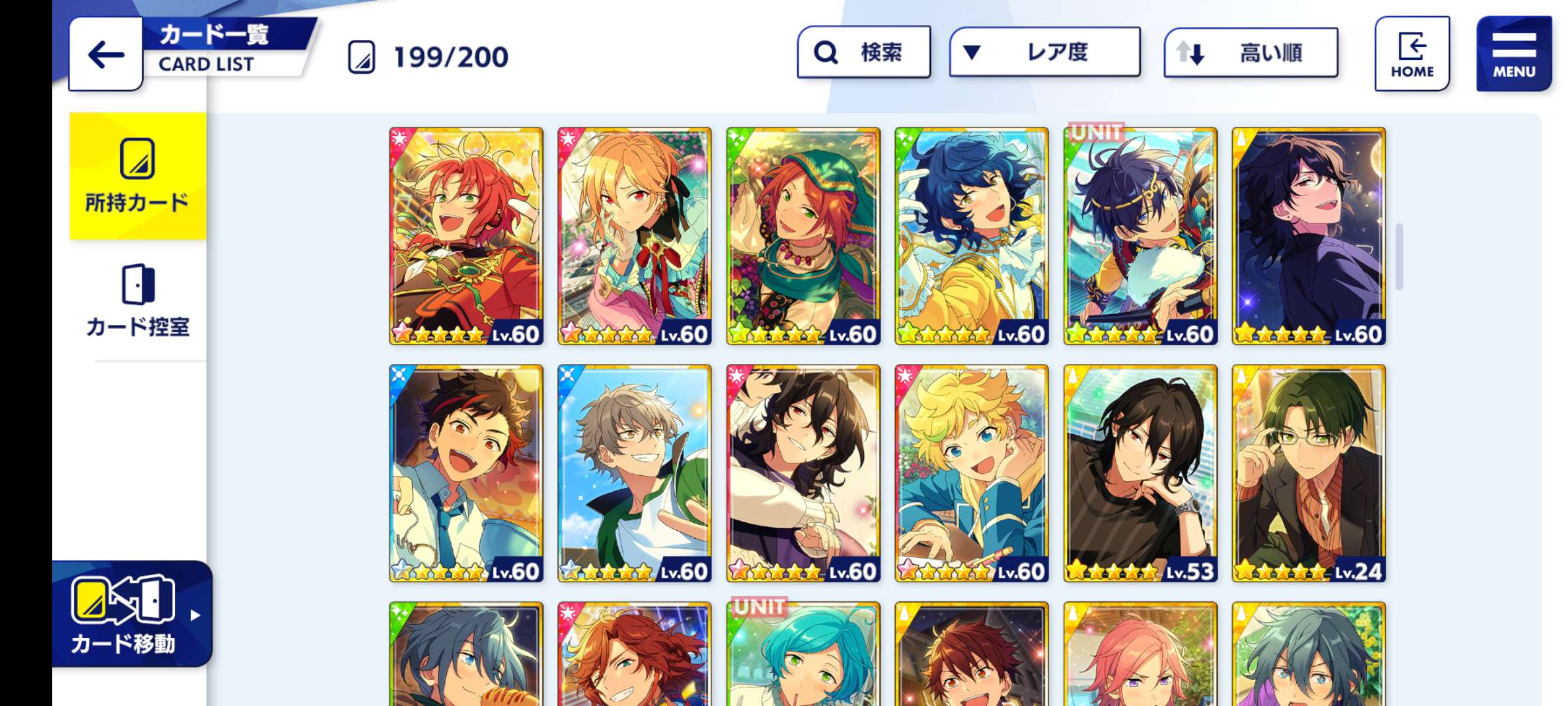Image resolution: width=1568 pixels, height=706 pixels.
Task: Switch to 所持カード tab
Action: coord(138,176)
